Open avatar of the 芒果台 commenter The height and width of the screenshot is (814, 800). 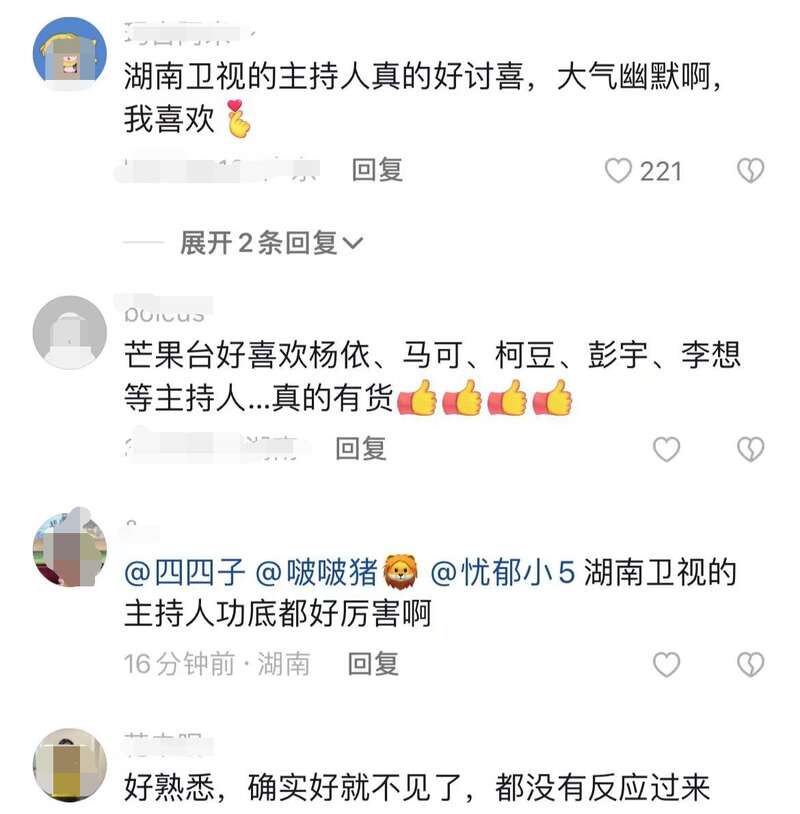pyautogui.click(x=70, y=332)
